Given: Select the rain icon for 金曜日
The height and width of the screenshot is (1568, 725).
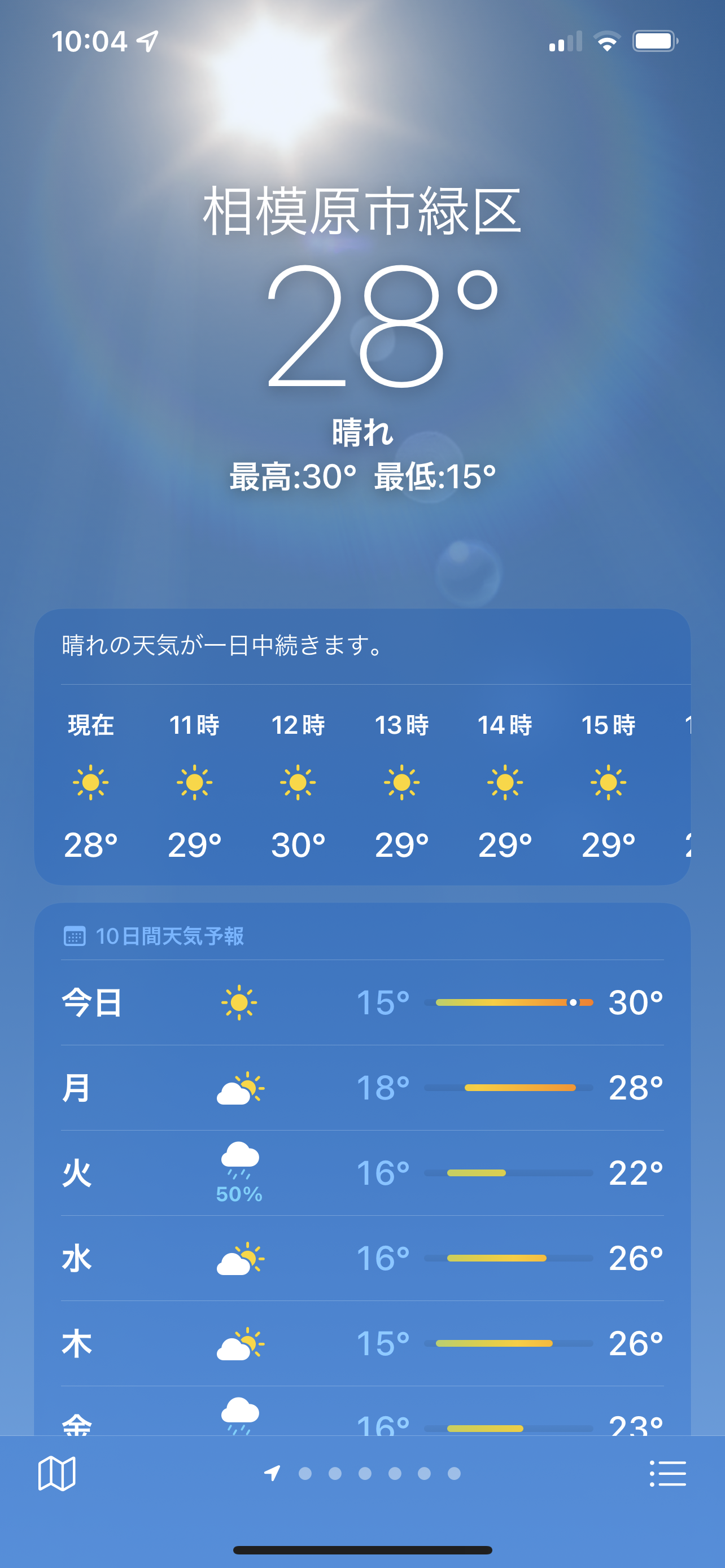Looking at the screenshot, I should pos(241,1415).
